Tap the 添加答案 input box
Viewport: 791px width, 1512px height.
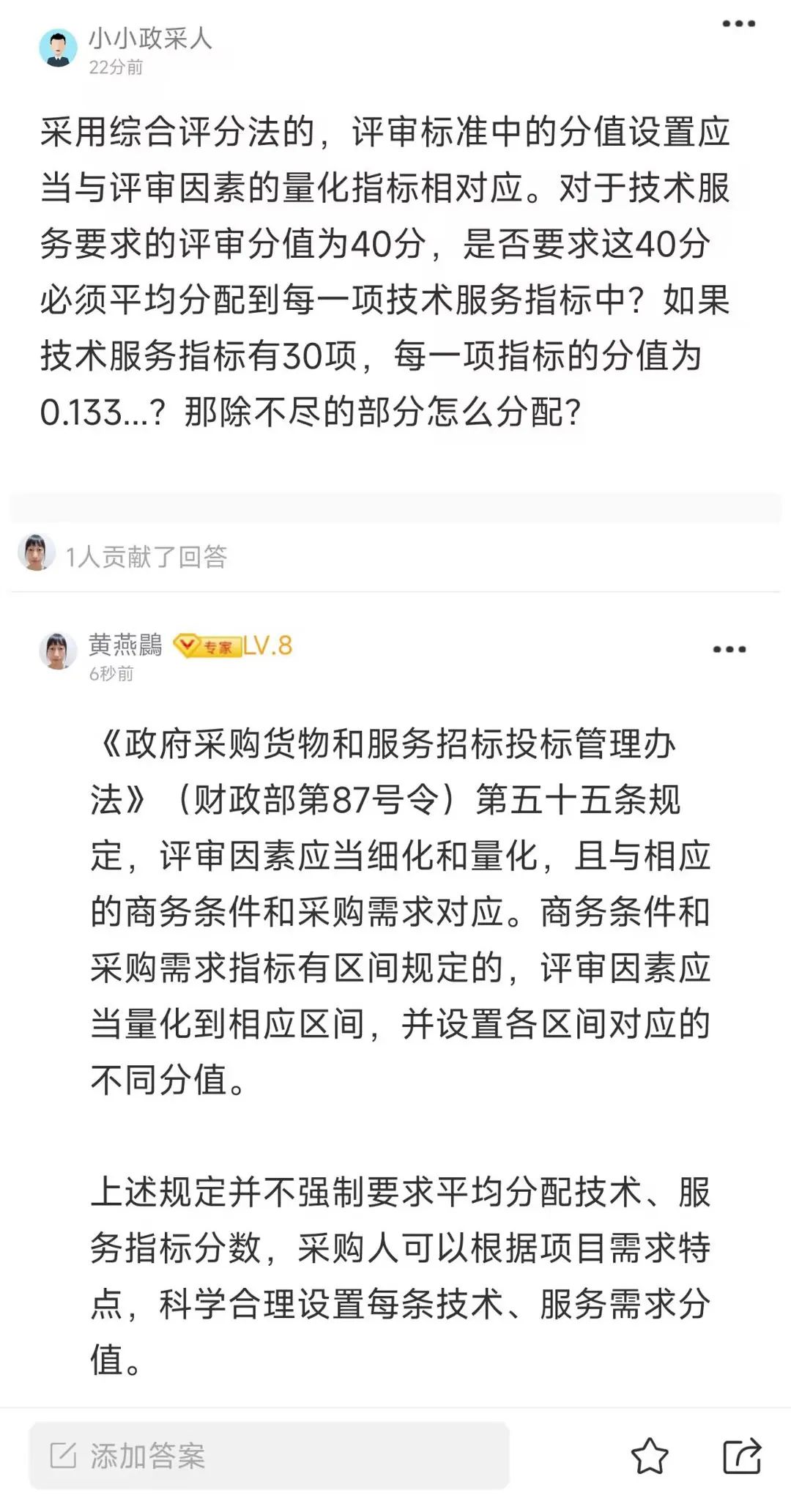(269, 1455)
